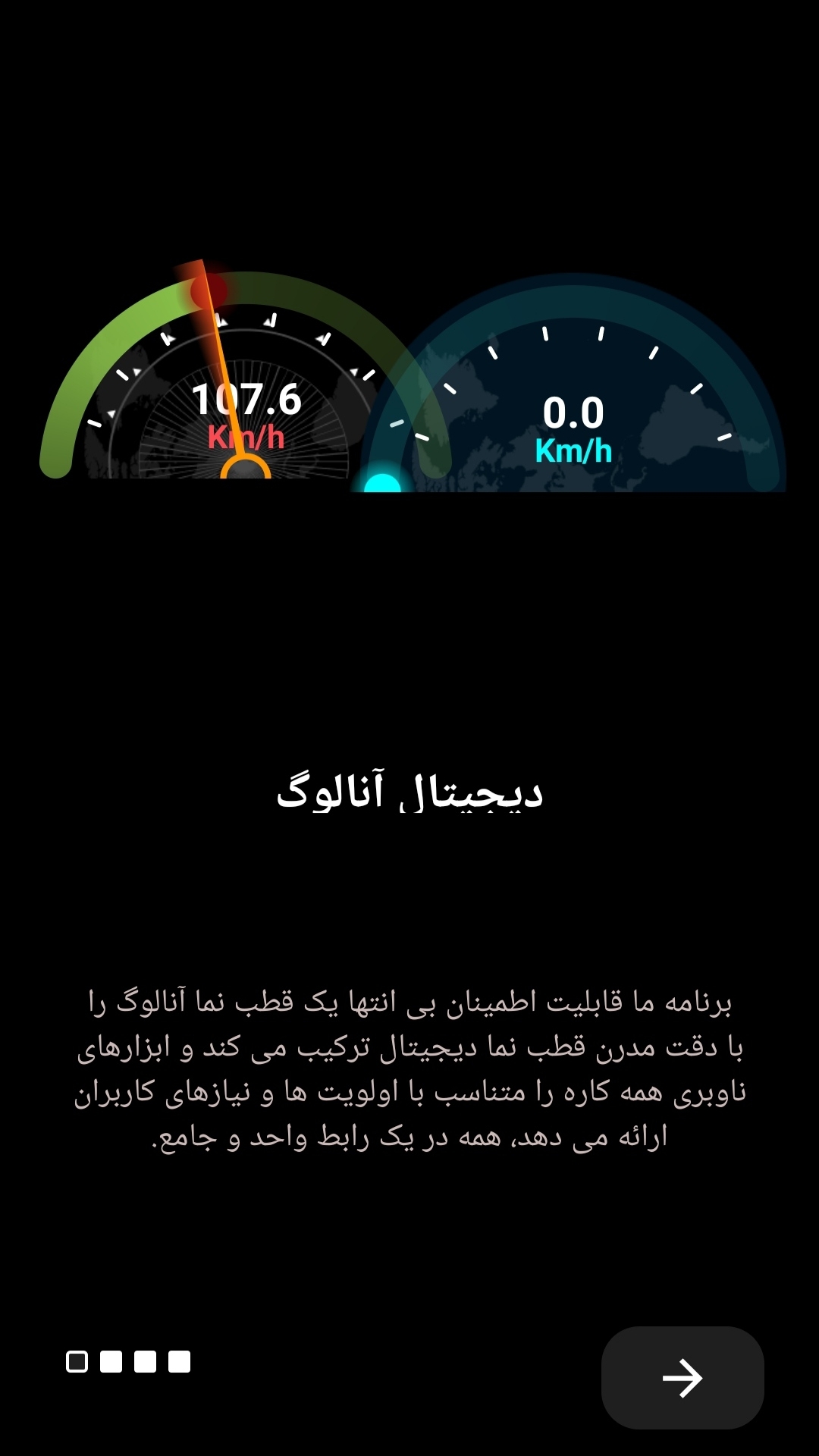Continue with the next arrow button
Image resolution: width=819 pixels, height=1456 pixels.
point(682,1378)
